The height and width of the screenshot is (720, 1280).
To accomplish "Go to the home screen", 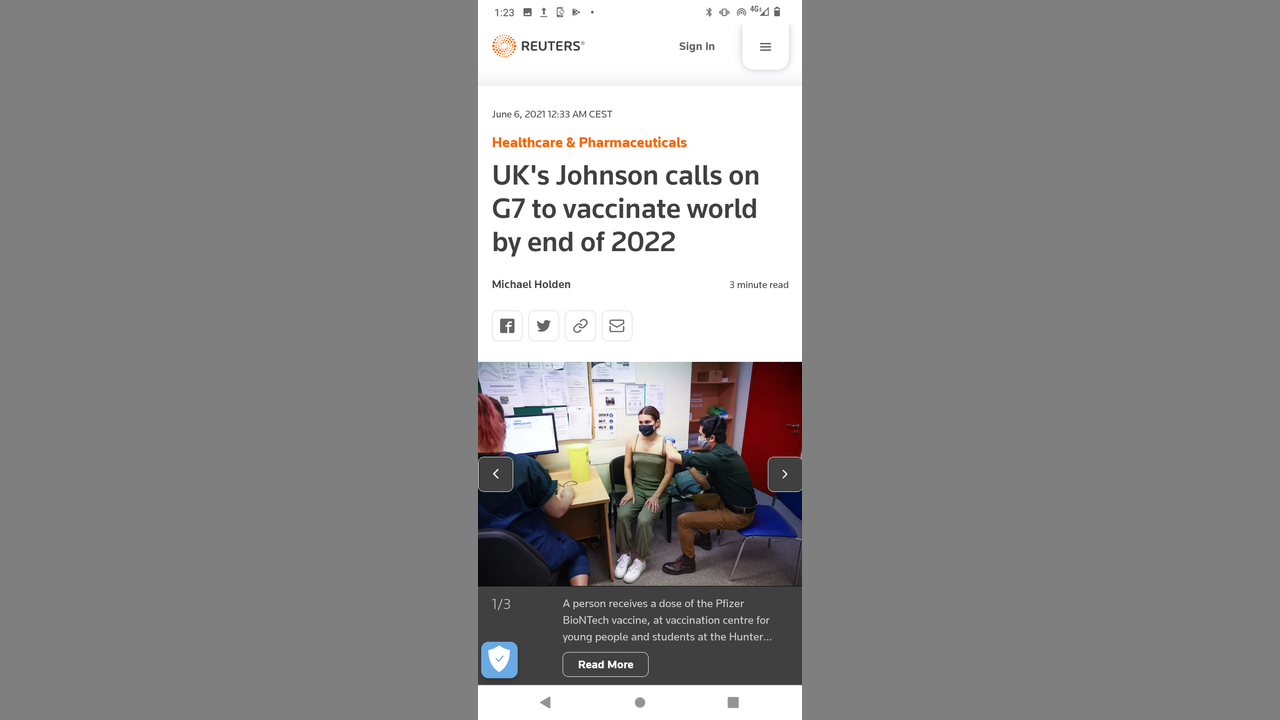I will click(640, 702).
